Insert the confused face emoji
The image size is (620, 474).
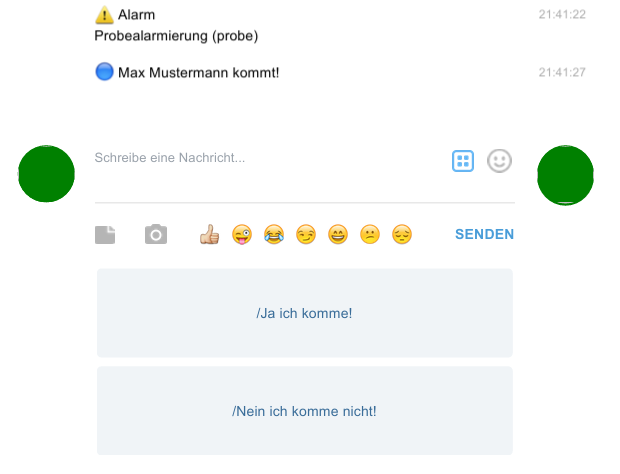[x=370, y=235]
